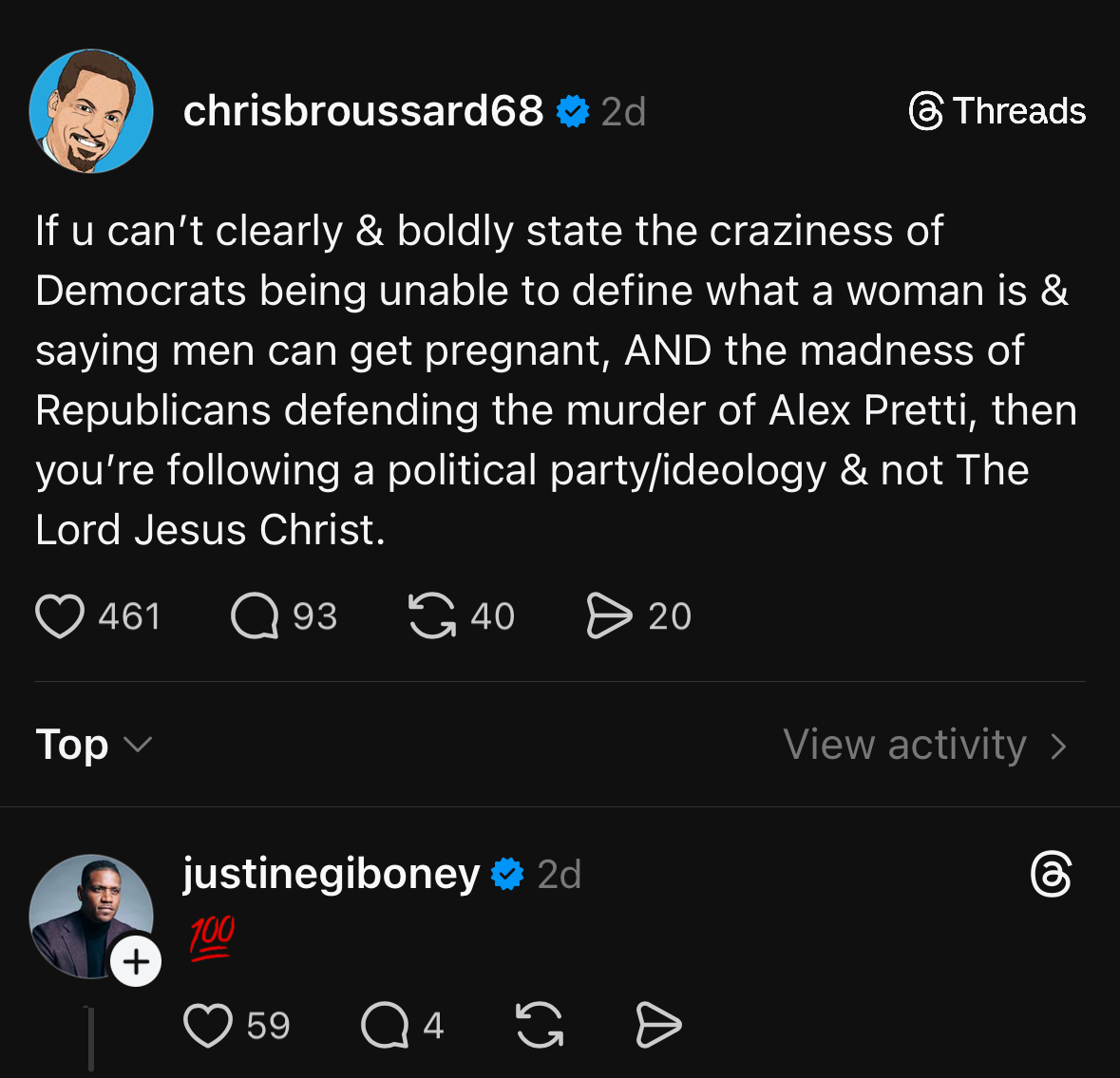Repost justinegiboney's reply

pos(540,1026)
